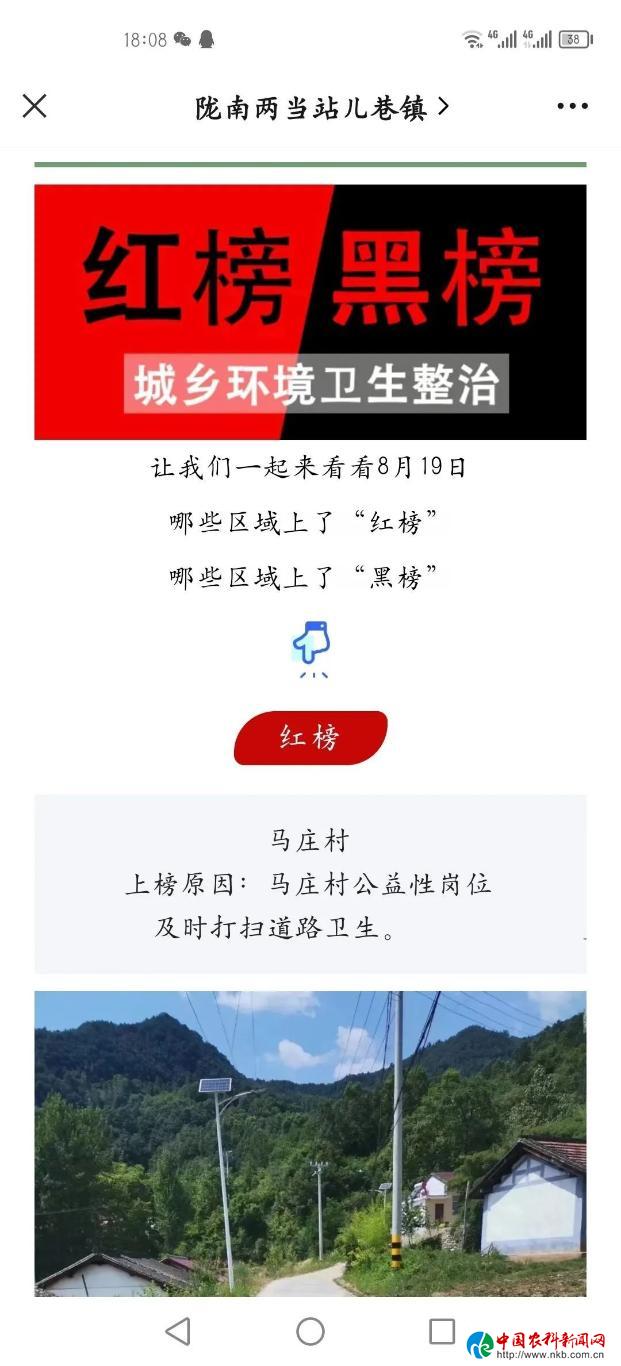This screenshot has height=1366, width=621.
Task: Go to the system home screen
Action: [x=310, y=1331]
